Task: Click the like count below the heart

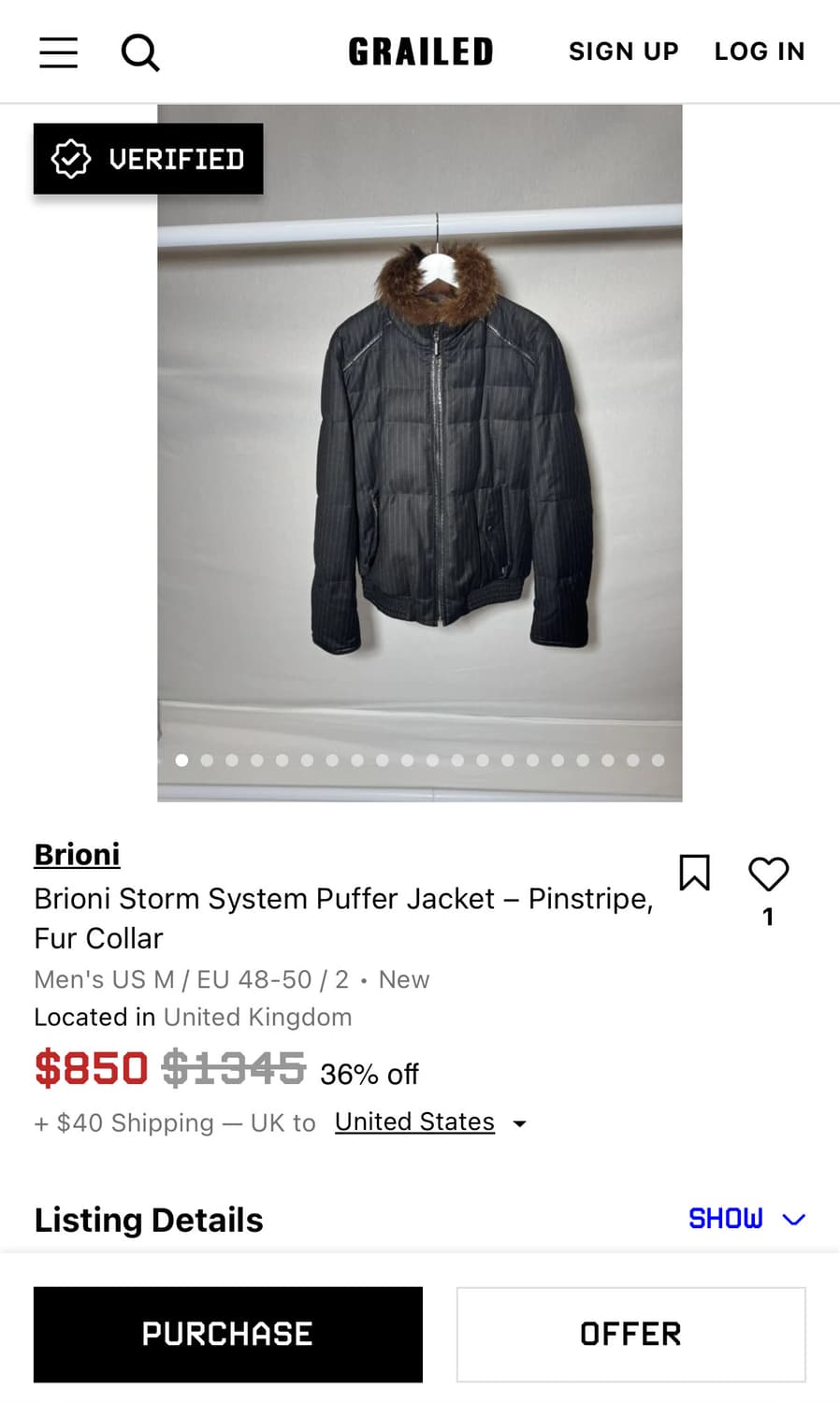Action: coord(769,918)
